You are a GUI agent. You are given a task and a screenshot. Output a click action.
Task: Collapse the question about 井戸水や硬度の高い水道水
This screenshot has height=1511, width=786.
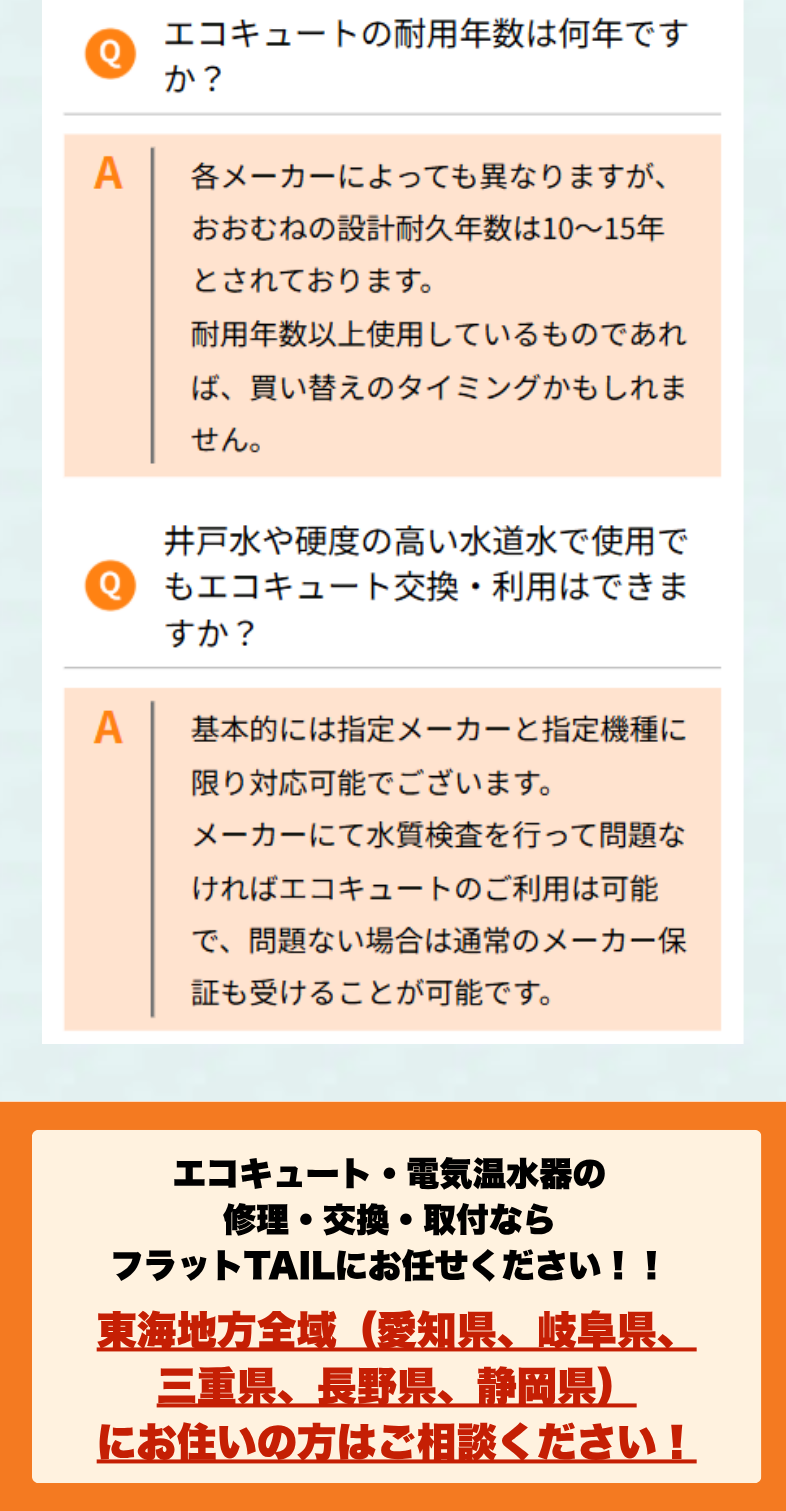tap(392, 587)
